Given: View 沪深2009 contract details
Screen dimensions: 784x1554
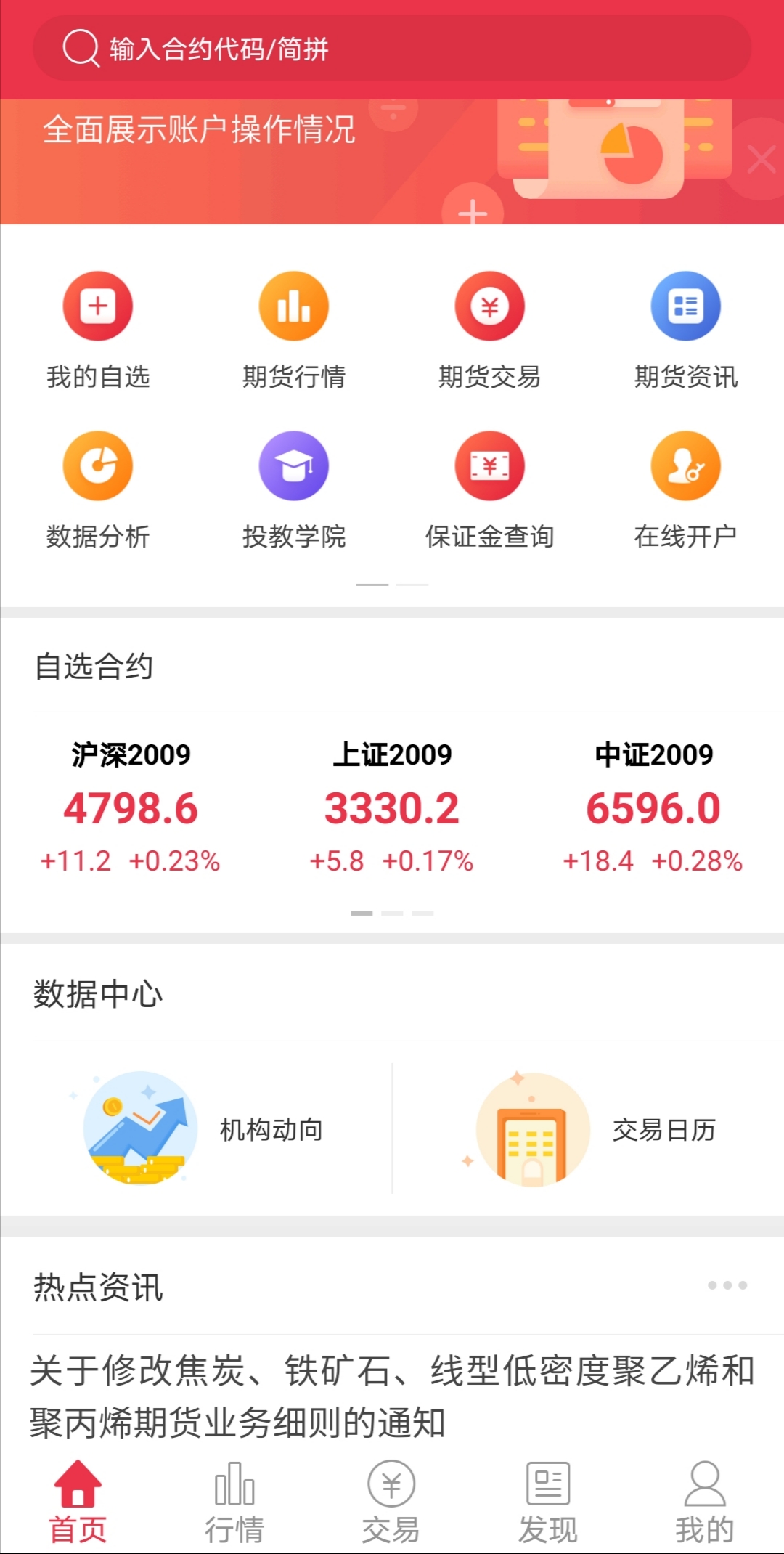Looking at the screenshot, I should (x=131, y=807).
